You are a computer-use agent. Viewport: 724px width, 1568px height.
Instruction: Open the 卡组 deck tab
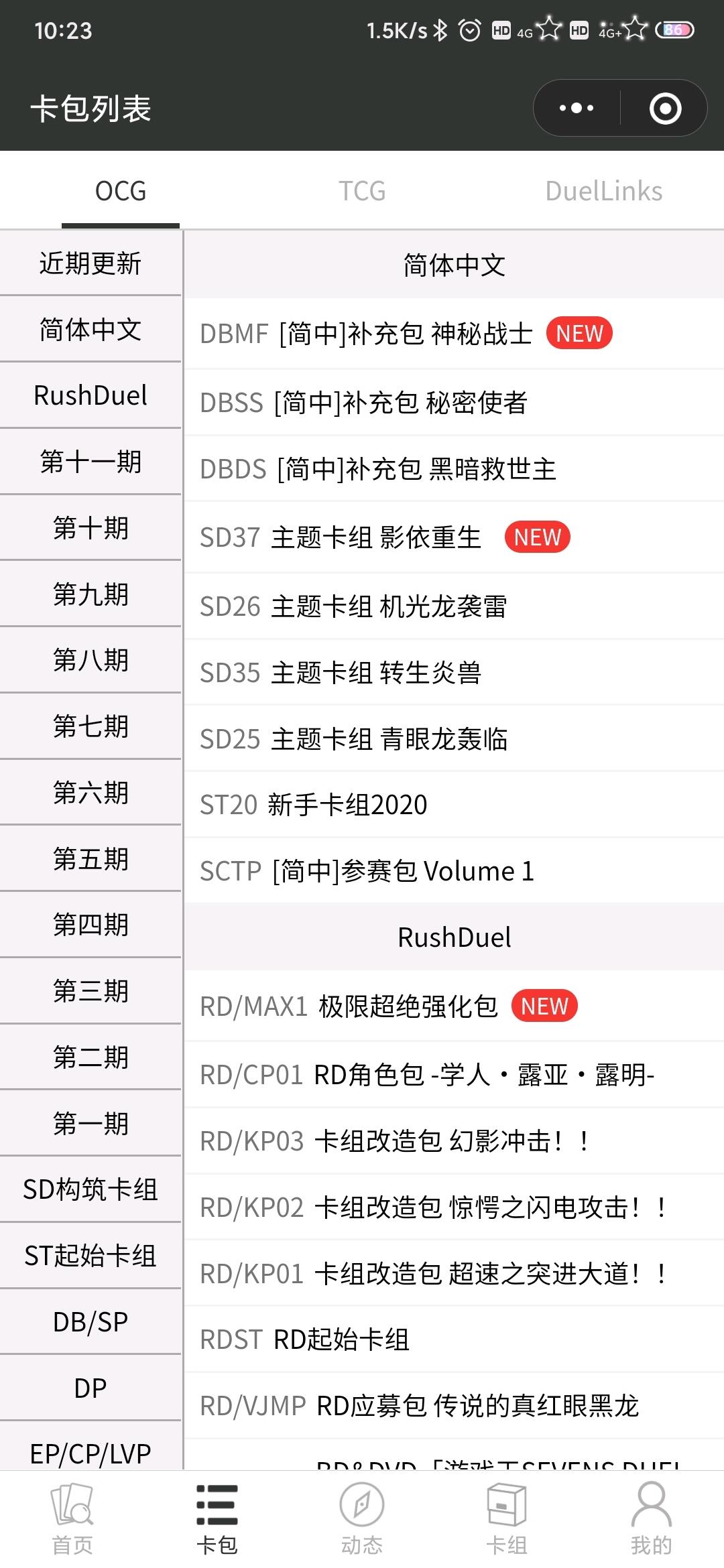[x=507, y=1520]
